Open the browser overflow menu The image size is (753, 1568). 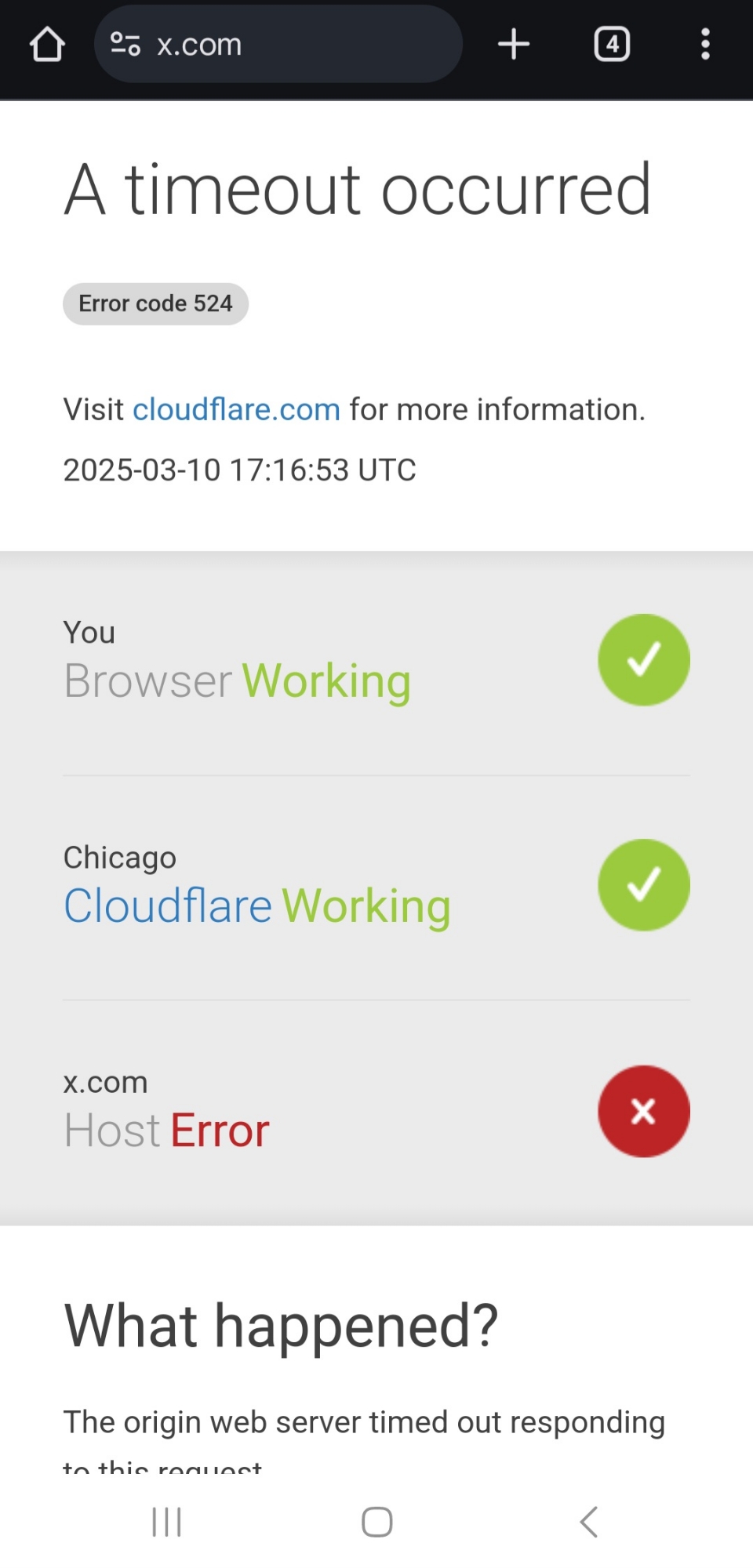click(705, 45)
